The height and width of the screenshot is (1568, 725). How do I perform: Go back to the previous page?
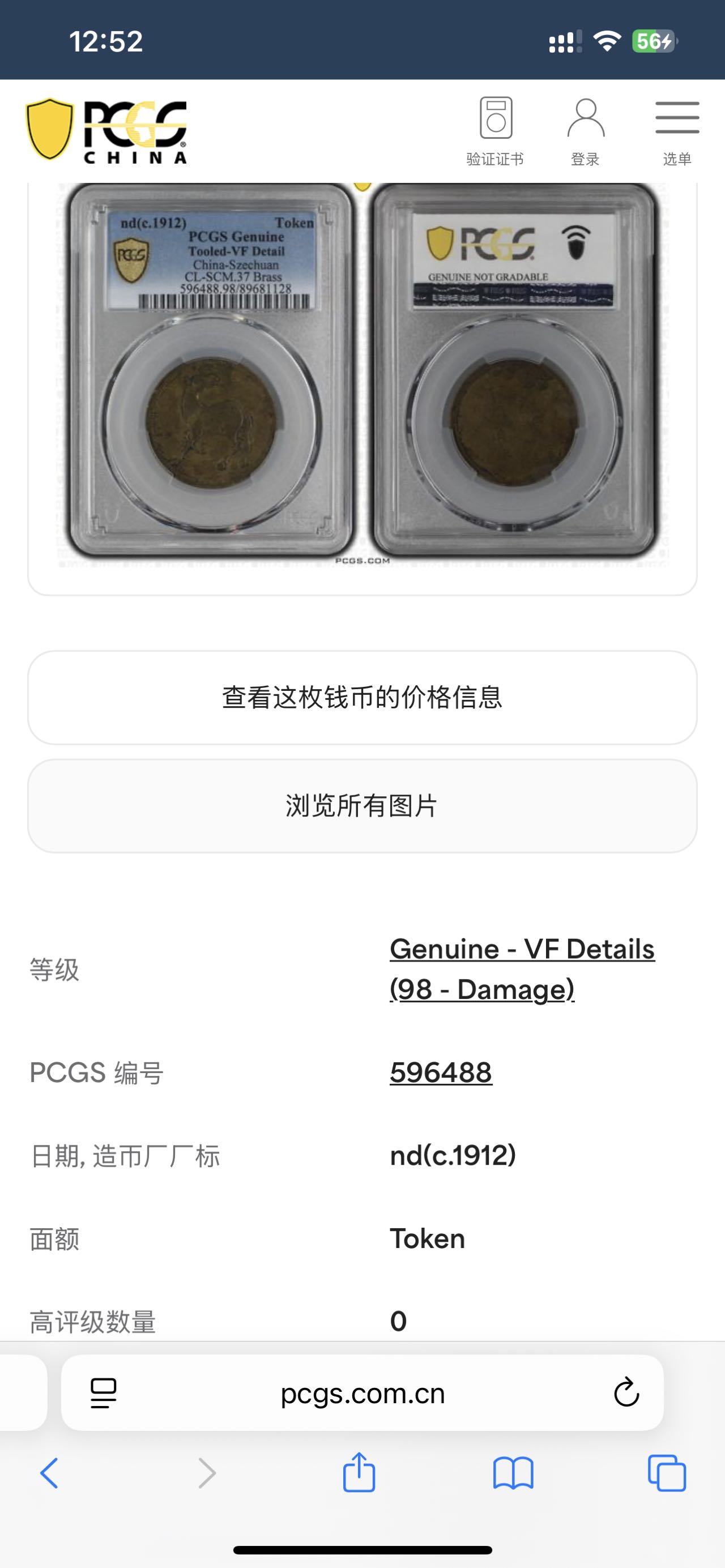click(49, 1473)
